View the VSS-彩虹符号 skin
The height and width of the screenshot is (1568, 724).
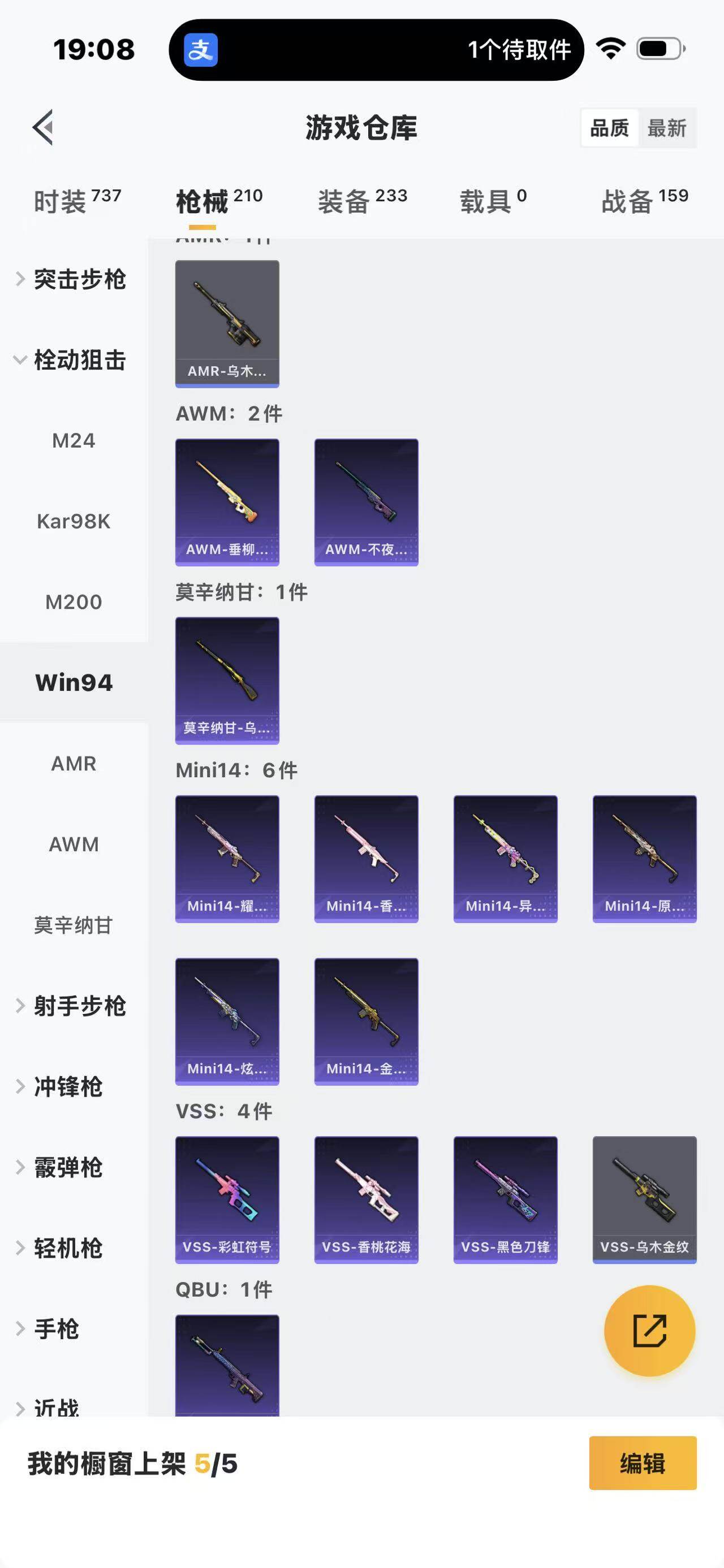pyautogui.click(x=227, y=1199)
